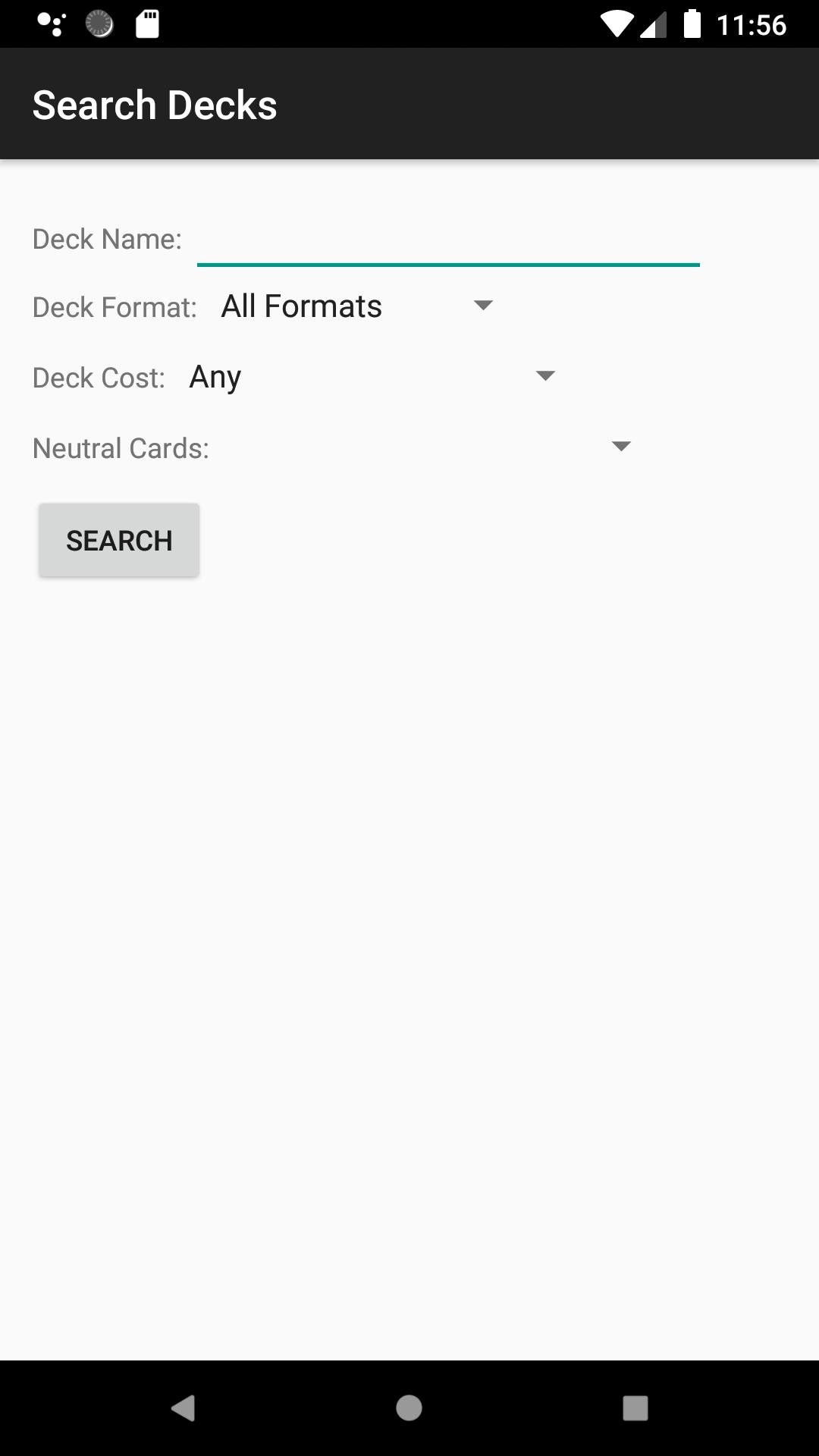Tap the battery status icon
This screenshot has width=819, height=1456.
tap(692, 25)
